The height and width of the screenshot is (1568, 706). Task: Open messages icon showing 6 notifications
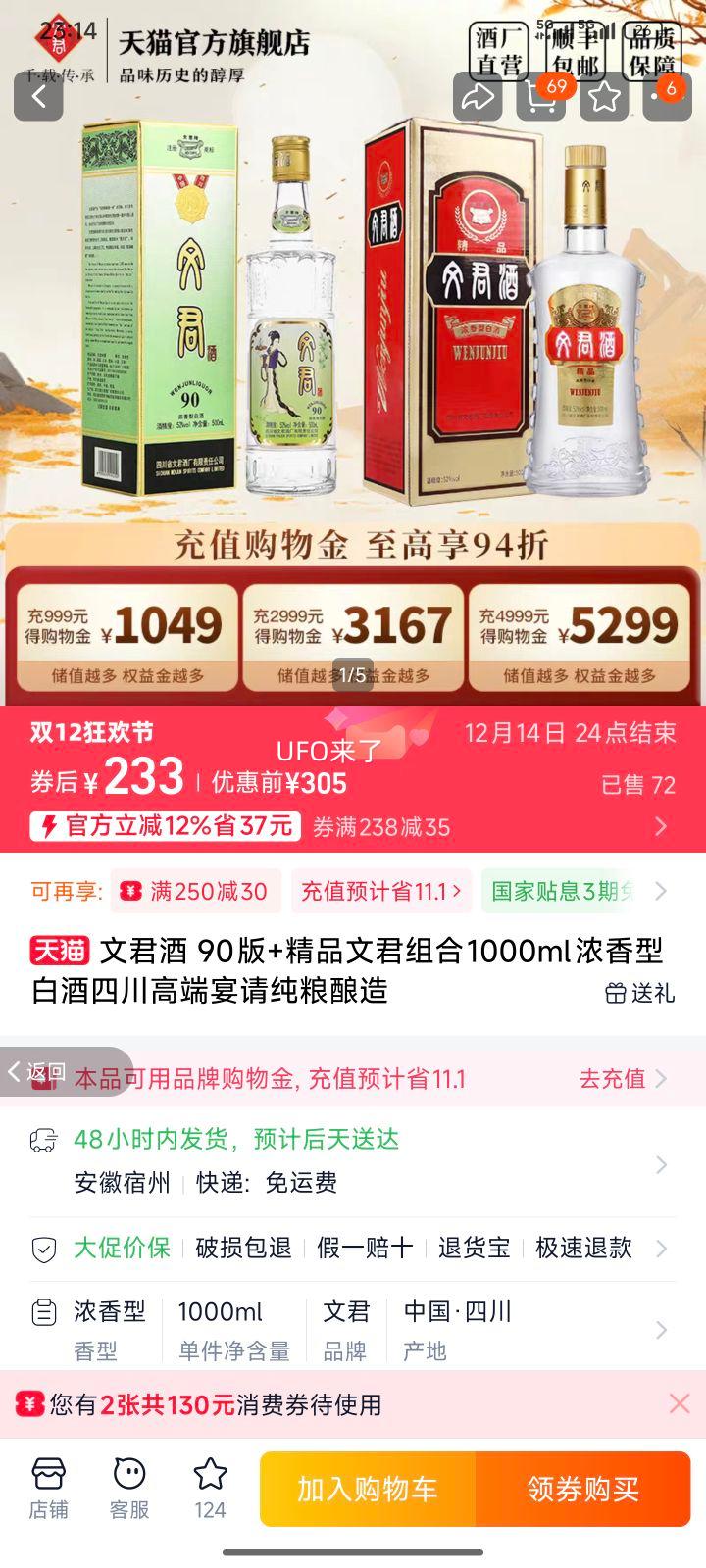(666, 95)
